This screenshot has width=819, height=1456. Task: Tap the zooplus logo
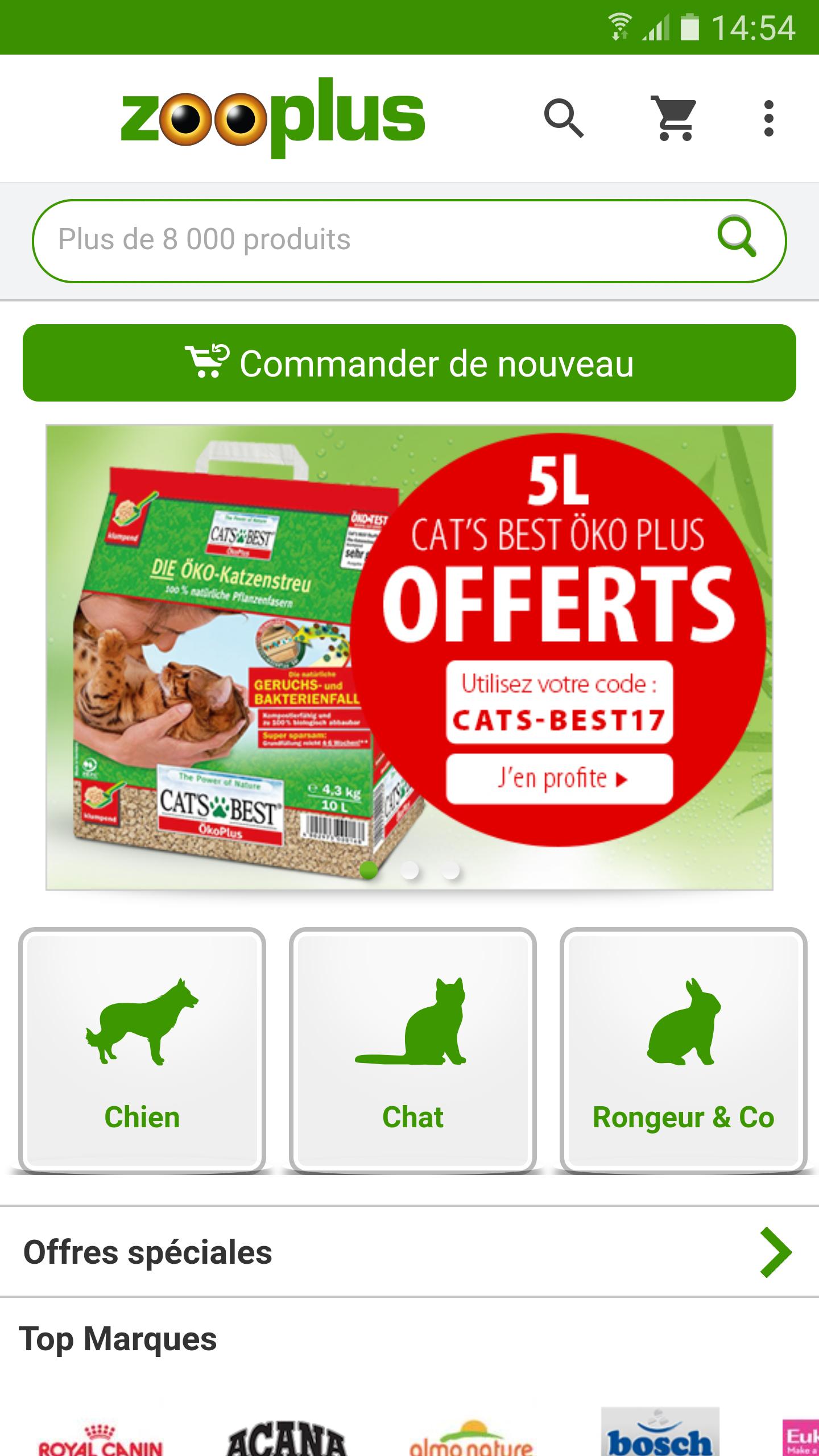(x=273, y=117)
